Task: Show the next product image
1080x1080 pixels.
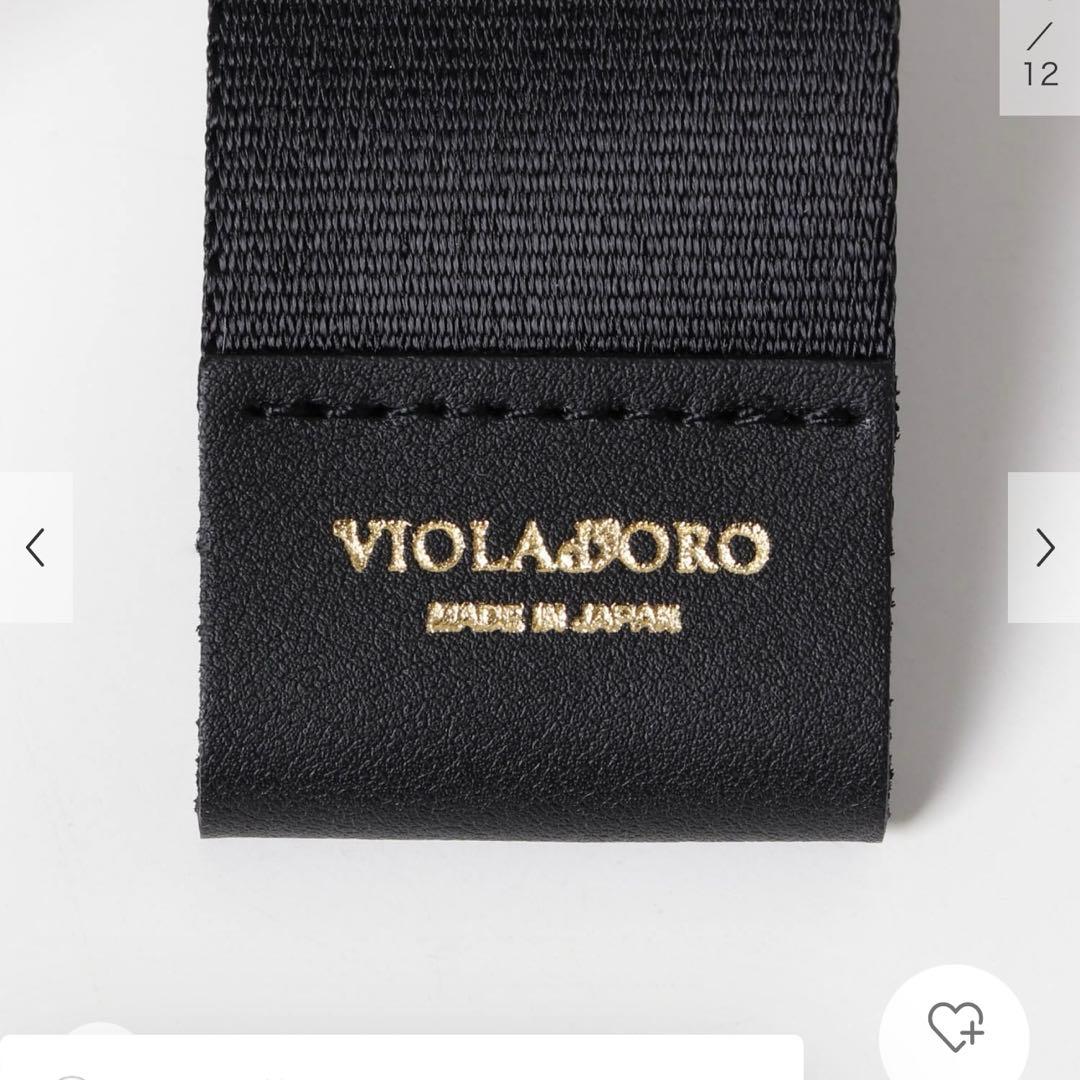Action: (1044, 547)
